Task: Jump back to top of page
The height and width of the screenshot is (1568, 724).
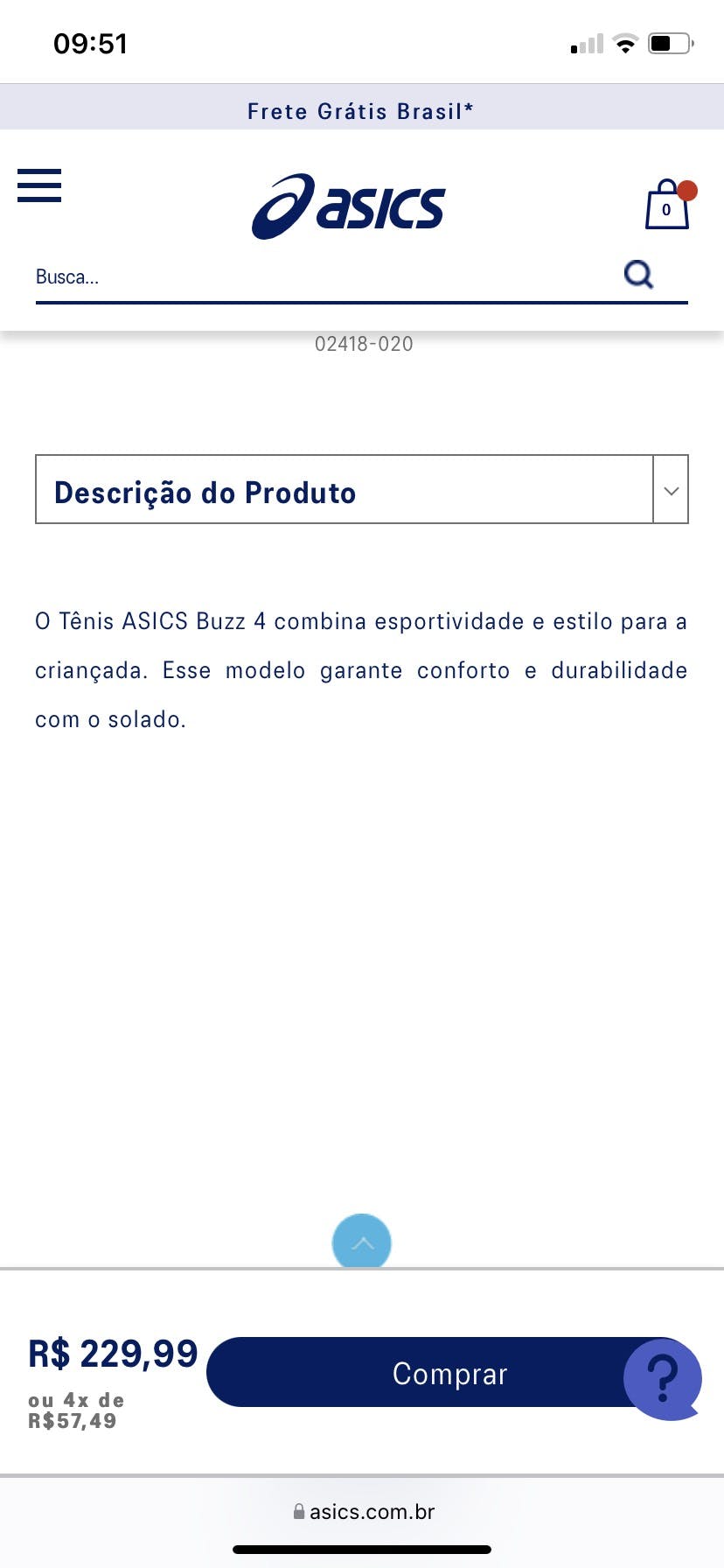Action: [x=362, y=1242]
